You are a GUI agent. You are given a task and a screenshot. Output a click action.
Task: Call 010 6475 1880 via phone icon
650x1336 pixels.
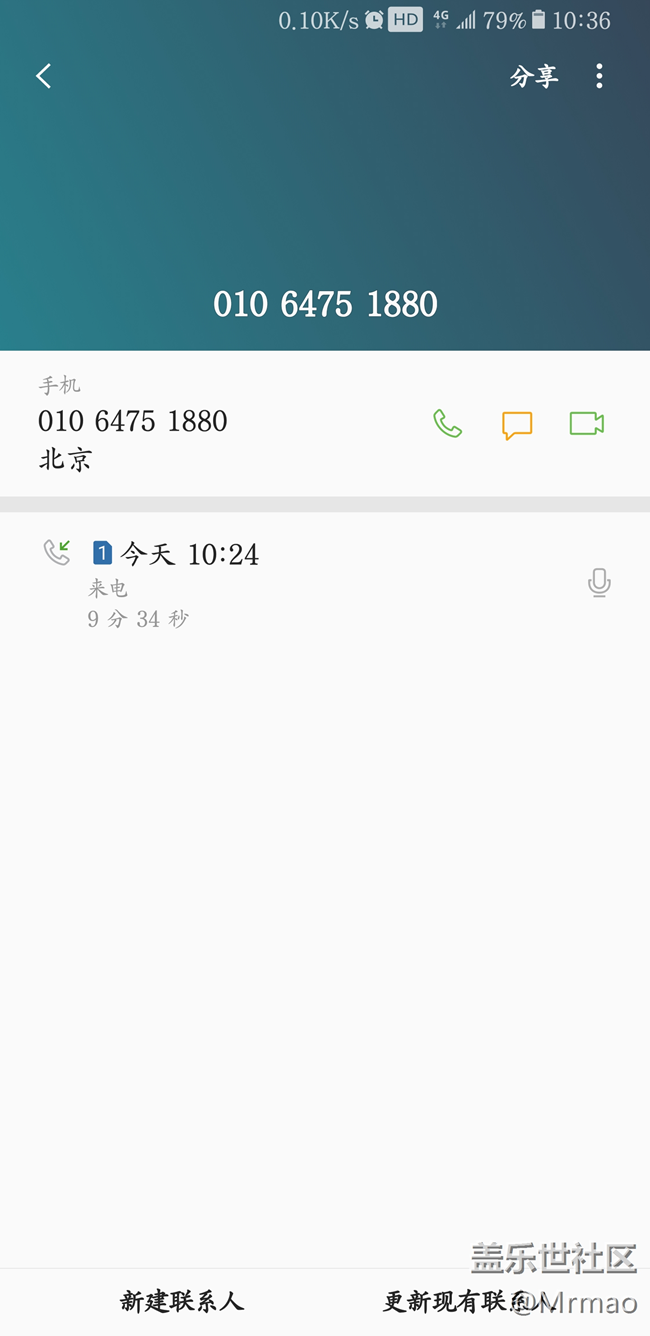point(447,424)
